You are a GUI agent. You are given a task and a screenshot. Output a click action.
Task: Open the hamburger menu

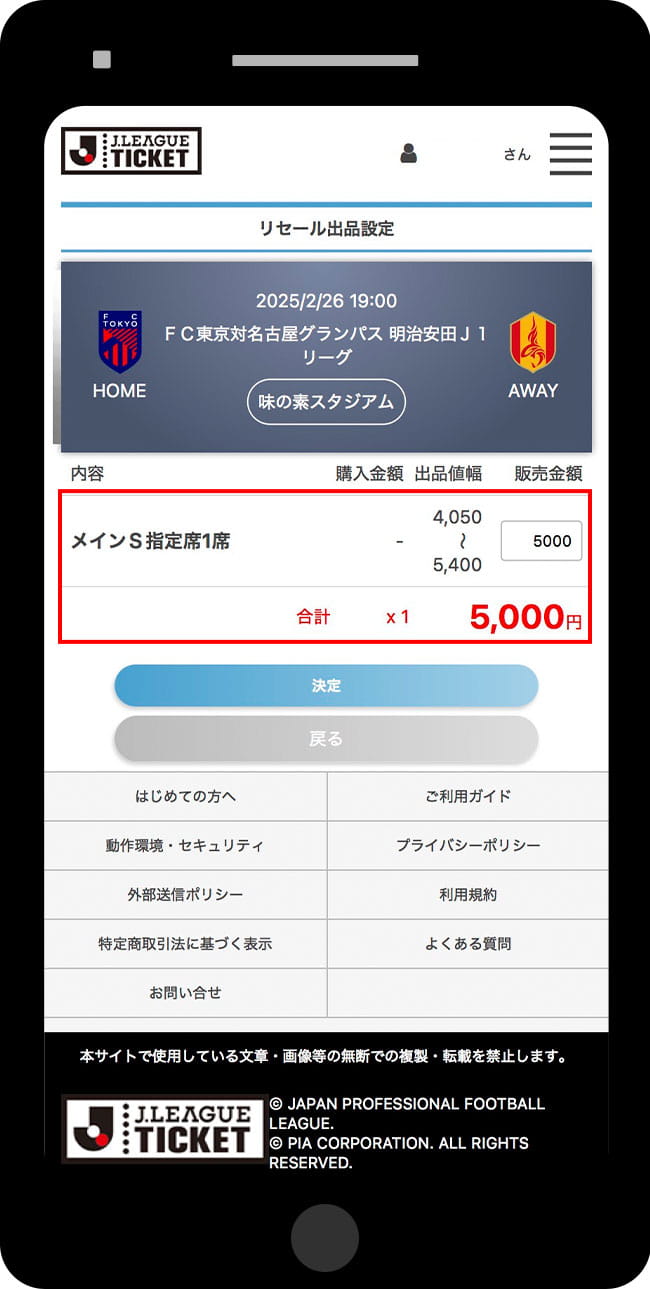[x=570, y=154]
